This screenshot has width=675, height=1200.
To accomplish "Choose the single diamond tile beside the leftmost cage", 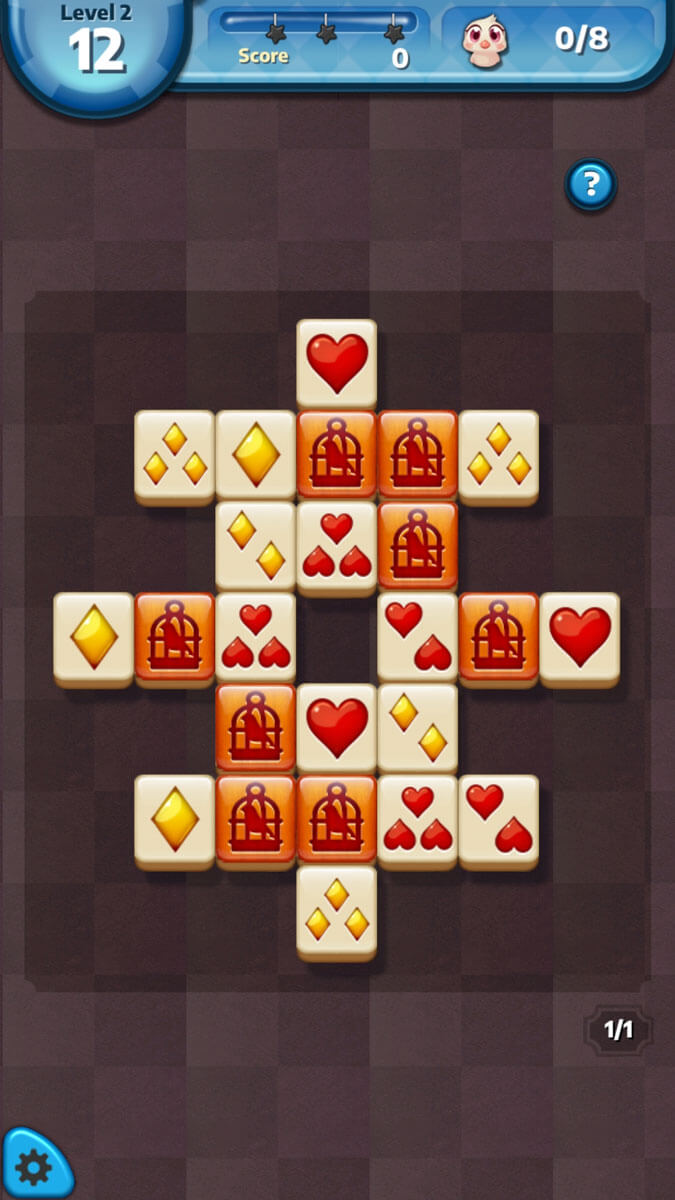I will tap(94, 636).
